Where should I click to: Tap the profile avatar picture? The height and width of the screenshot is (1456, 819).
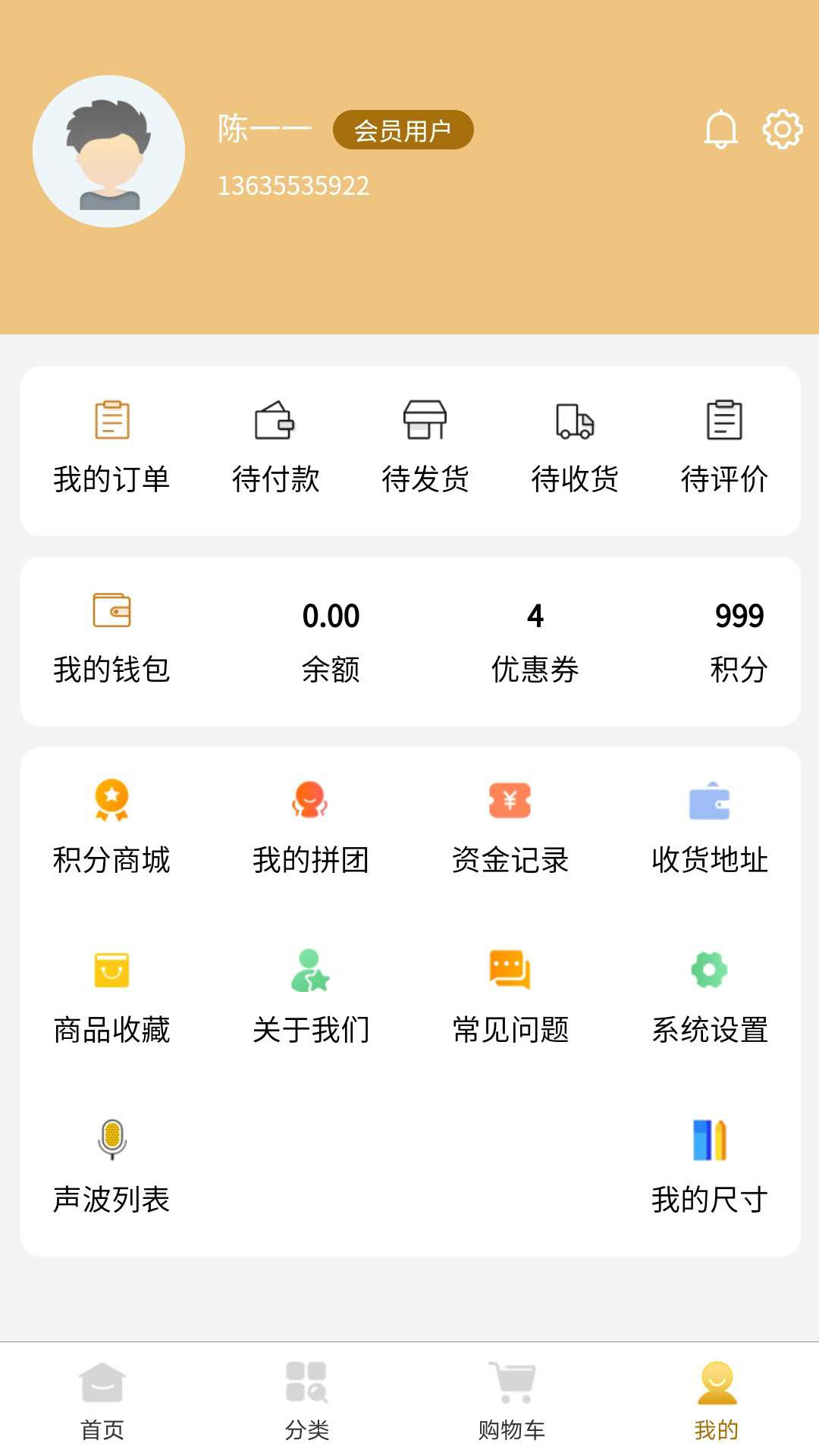109,152
